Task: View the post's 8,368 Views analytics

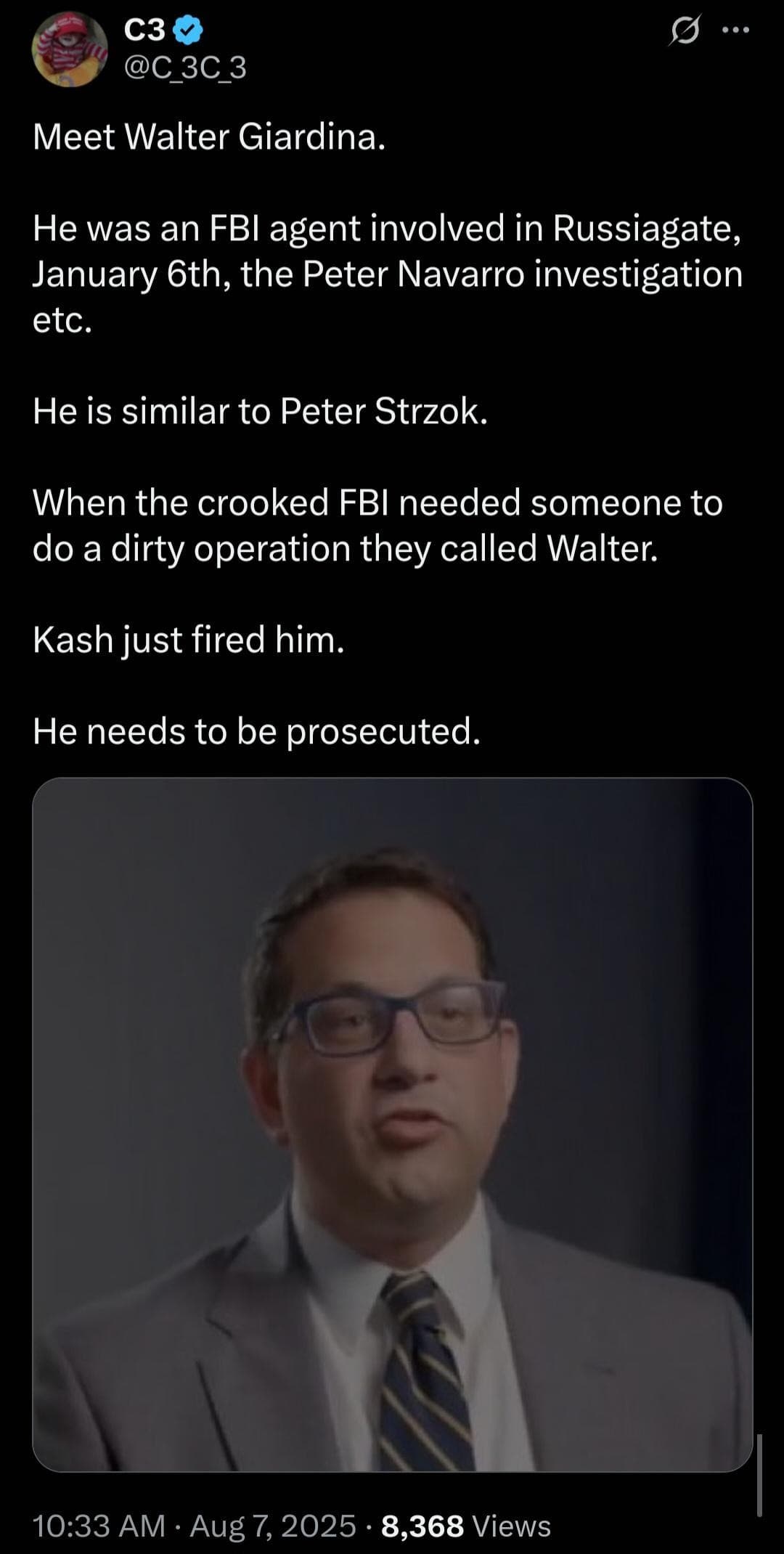Action: tap(465, 1526)
